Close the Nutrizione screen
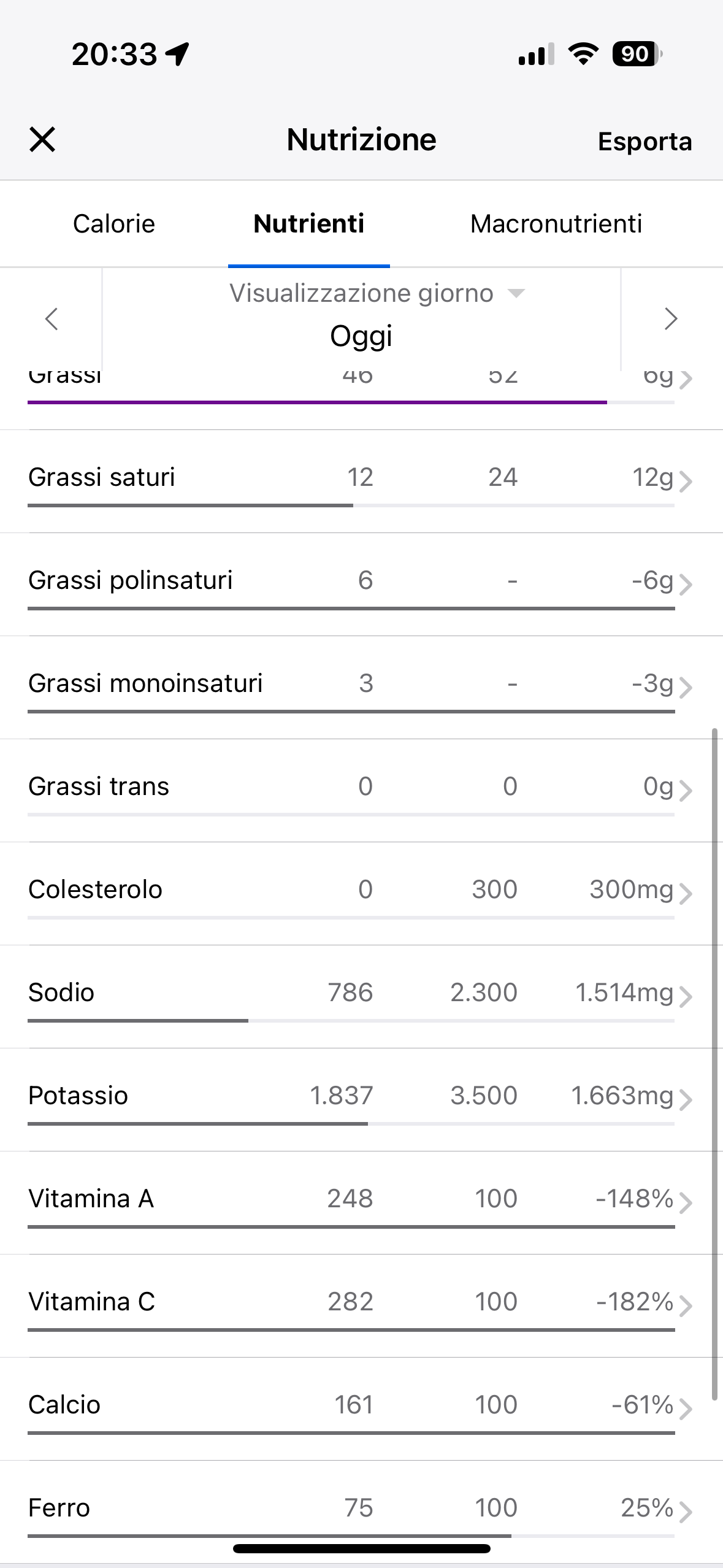The image size is (723, 1568). click(42, 140)
